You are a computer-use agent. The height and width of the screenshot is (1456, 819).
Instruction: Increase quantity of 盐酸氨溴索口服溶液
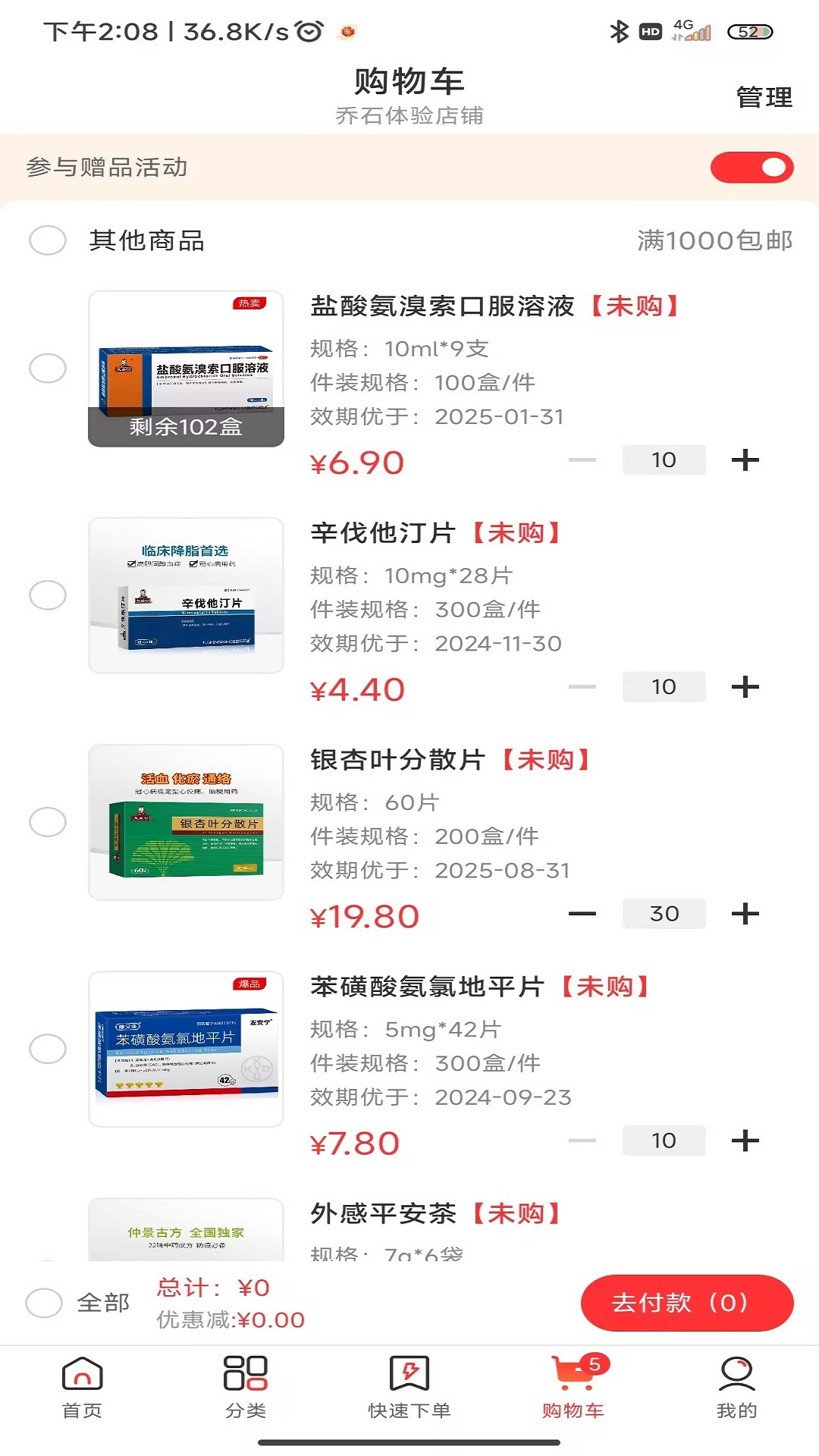(745, 460)
